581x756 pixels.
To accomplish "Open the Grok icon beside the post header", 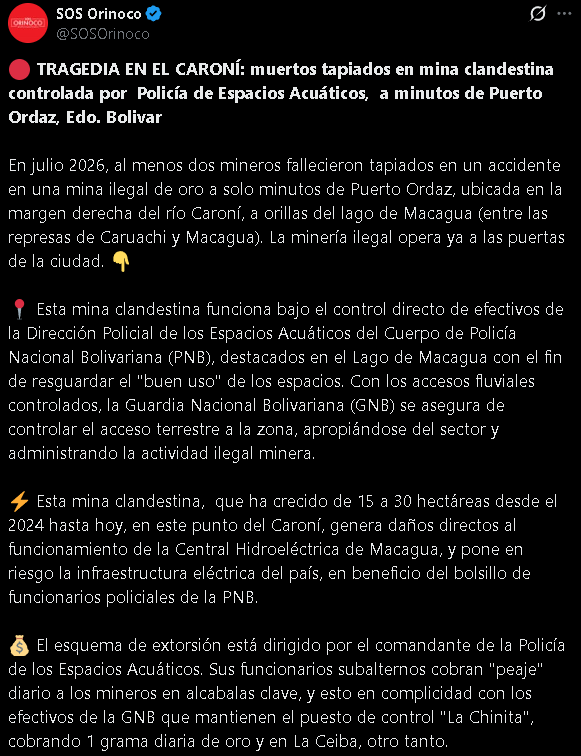I will click(538, 14).
